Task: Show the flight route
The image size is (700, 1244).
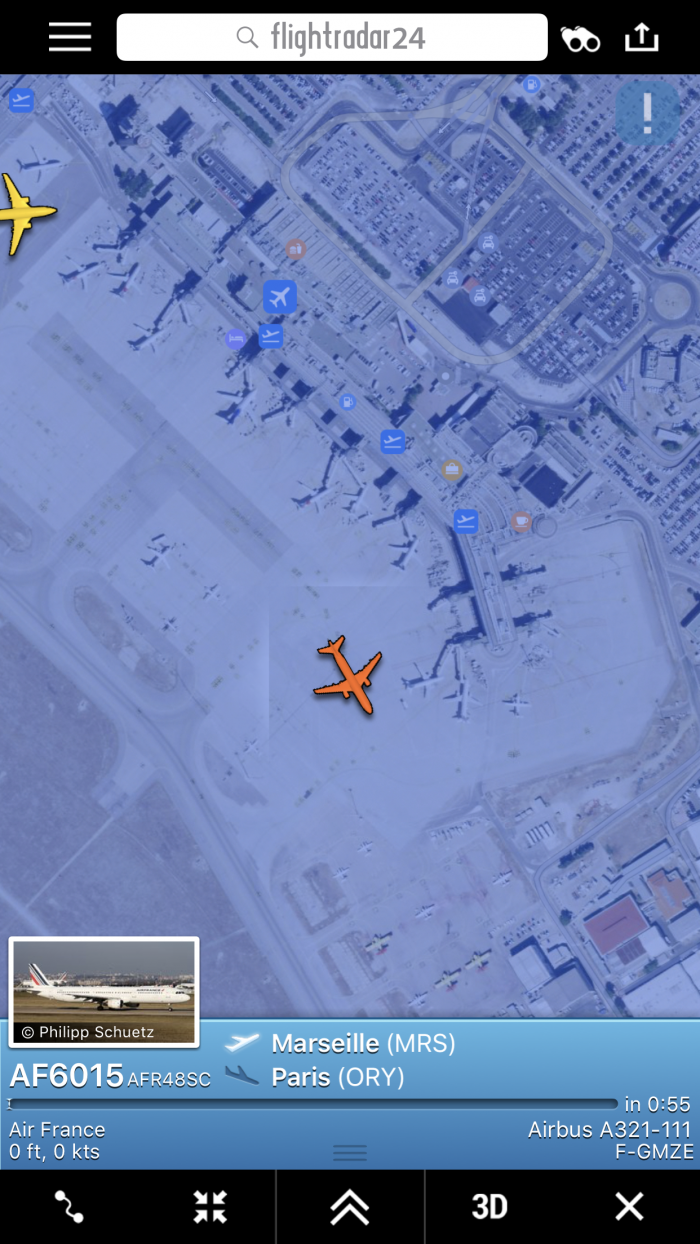Action: pyautogui.click(x=69, y=1207)
